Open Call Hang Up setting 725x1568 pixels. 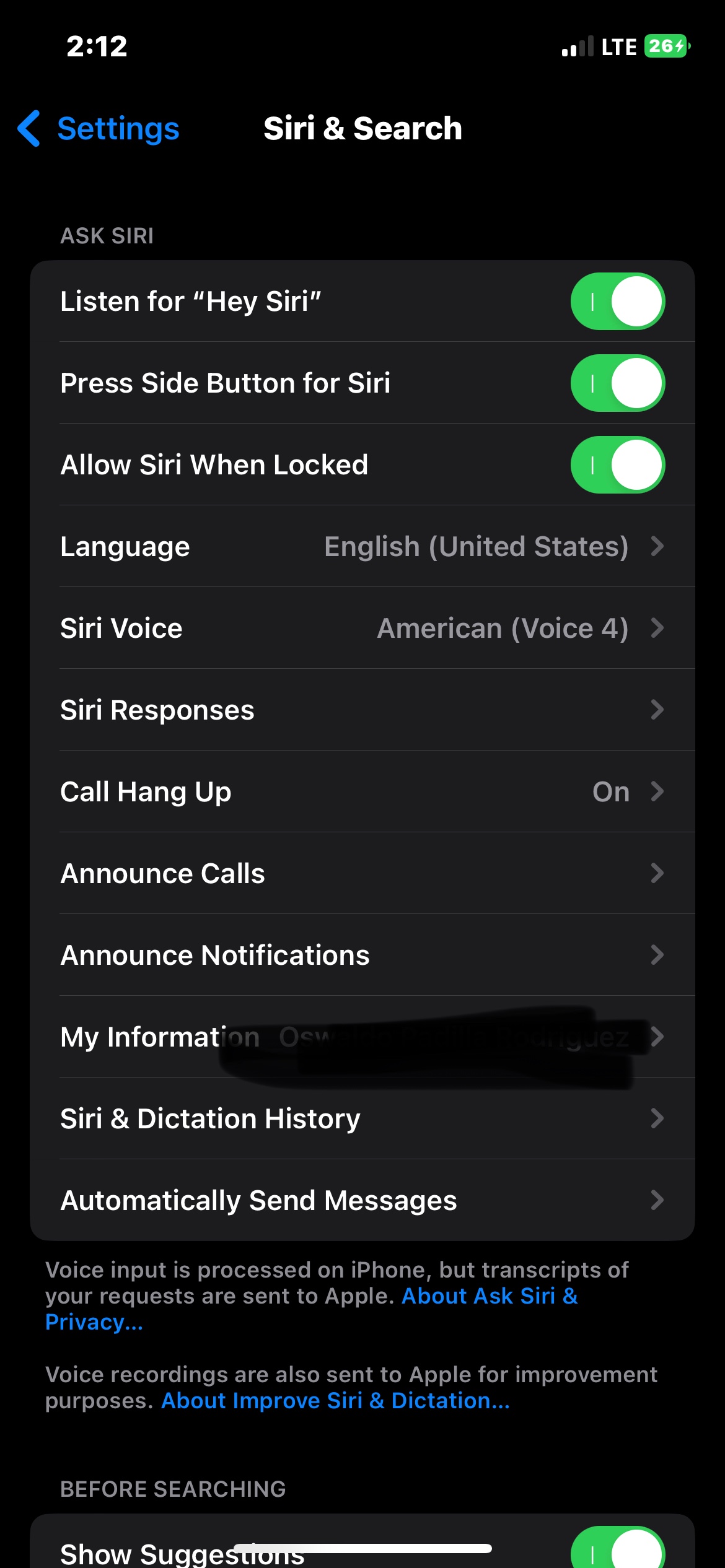[x=362, y=792]
